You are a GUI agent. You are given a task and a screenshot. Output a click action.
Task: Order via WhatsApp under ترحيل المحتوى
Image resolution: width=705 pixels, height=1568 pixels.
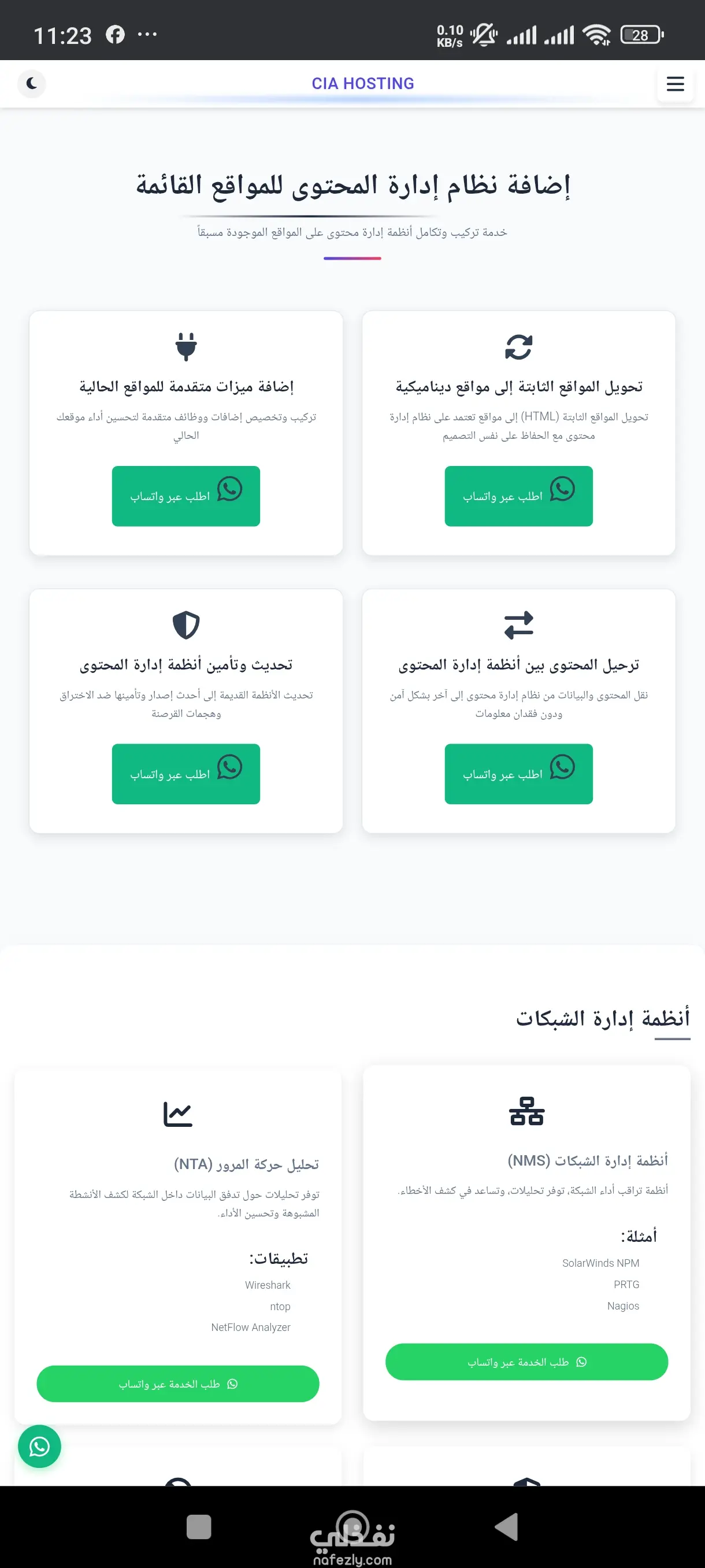pos(518,773)
